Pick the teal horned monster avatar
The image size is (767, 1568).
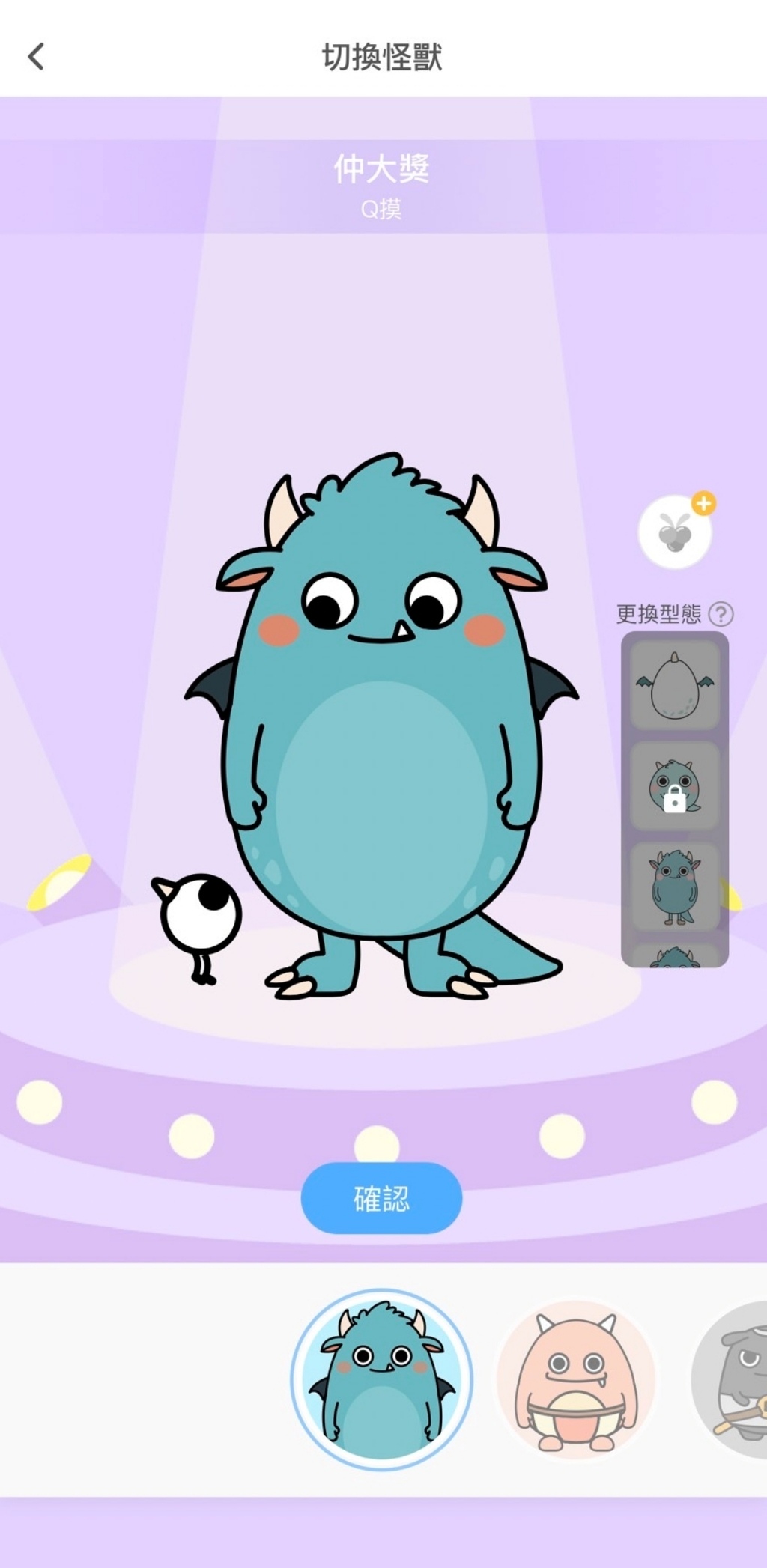click(x=381, y=1379)
